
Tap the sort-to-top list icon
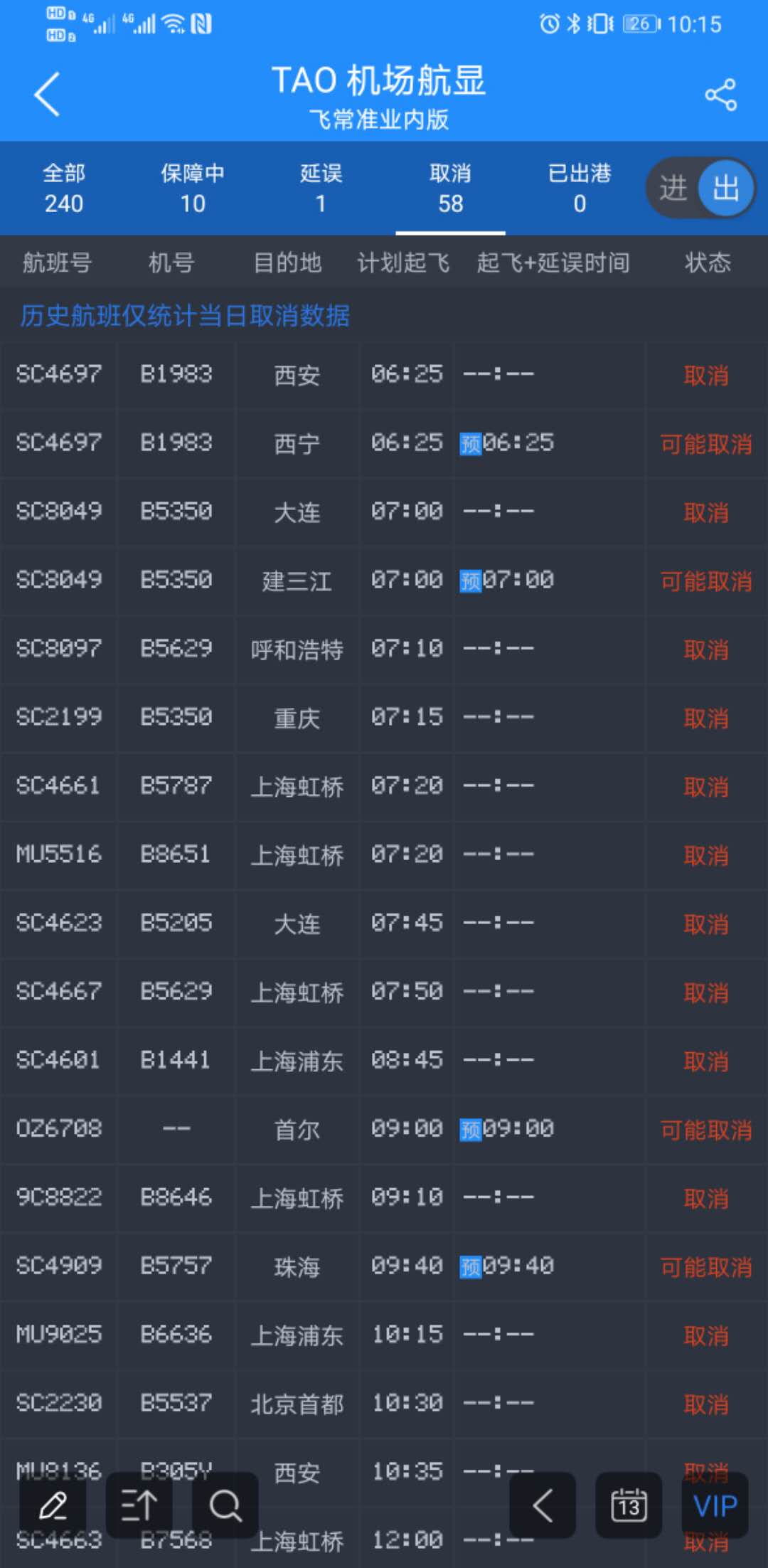(139, 1505)
